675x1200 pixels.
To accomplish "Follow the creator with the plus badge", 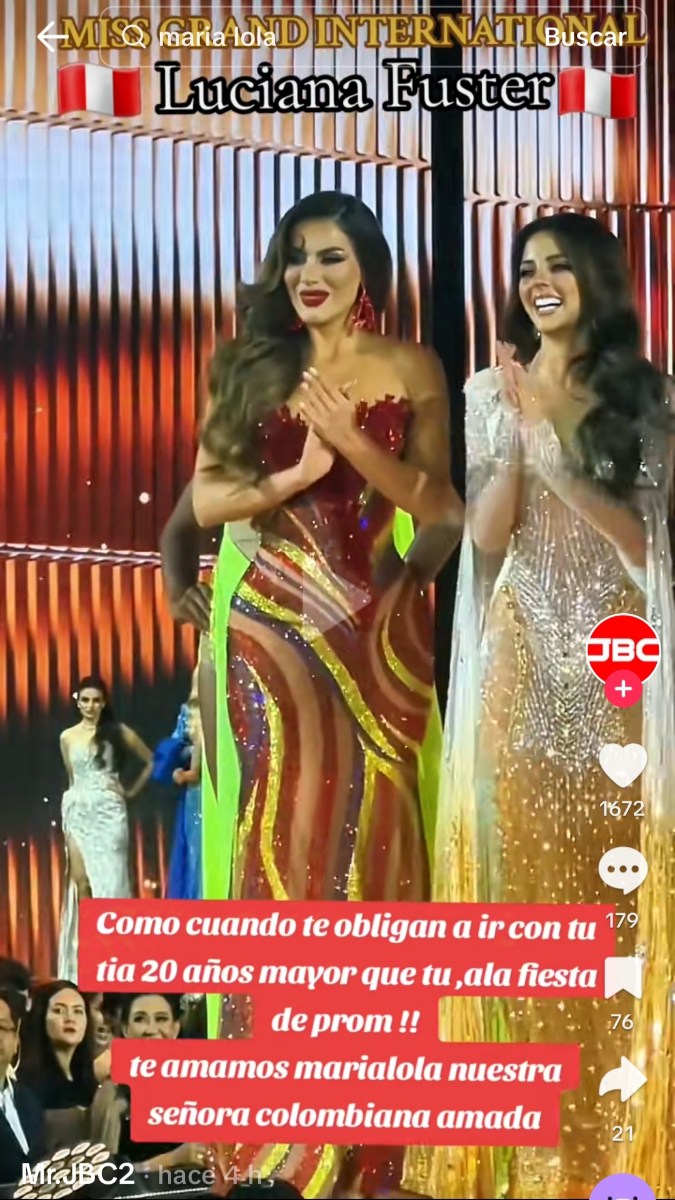I will [x=623, y=689].
